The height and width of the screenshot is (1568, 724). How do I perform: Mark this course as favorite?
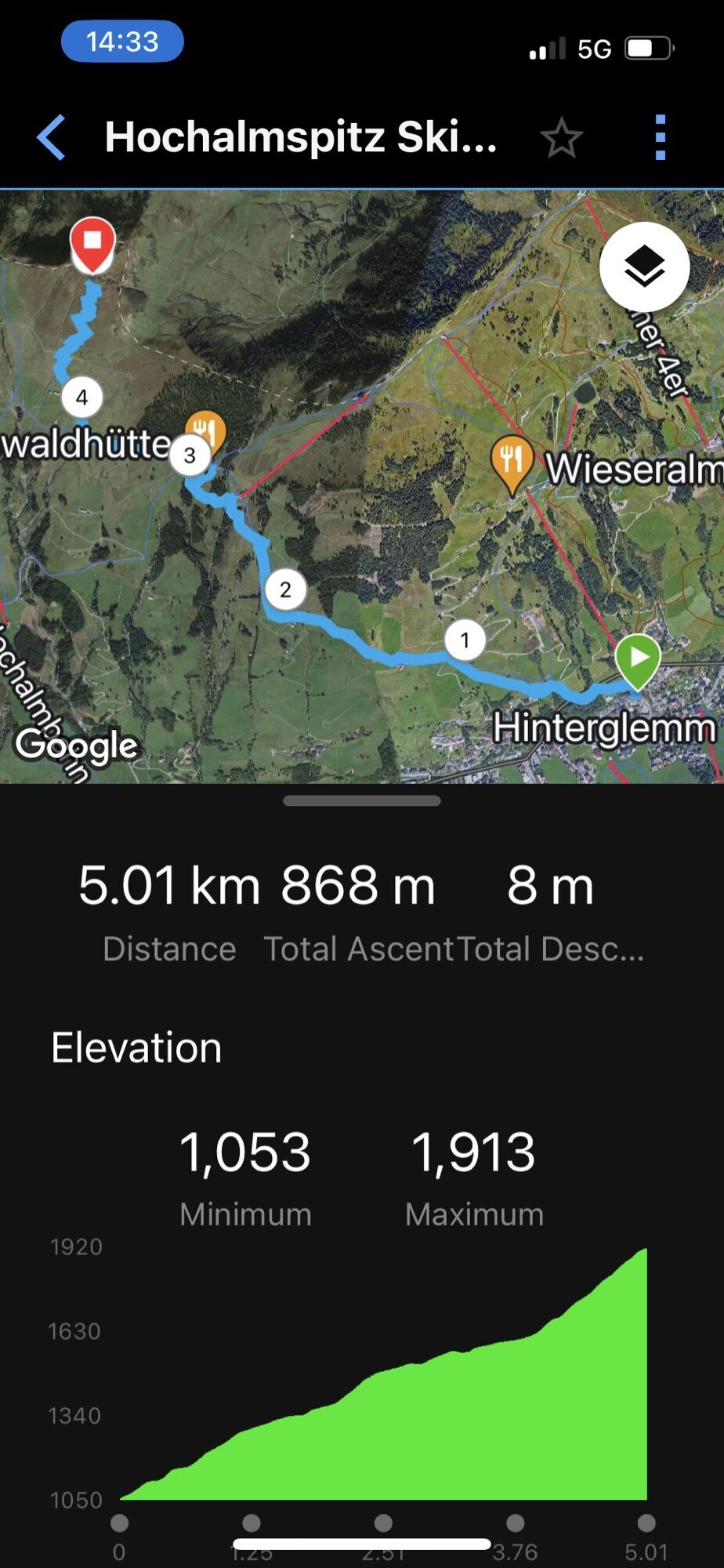coord(561,138)
